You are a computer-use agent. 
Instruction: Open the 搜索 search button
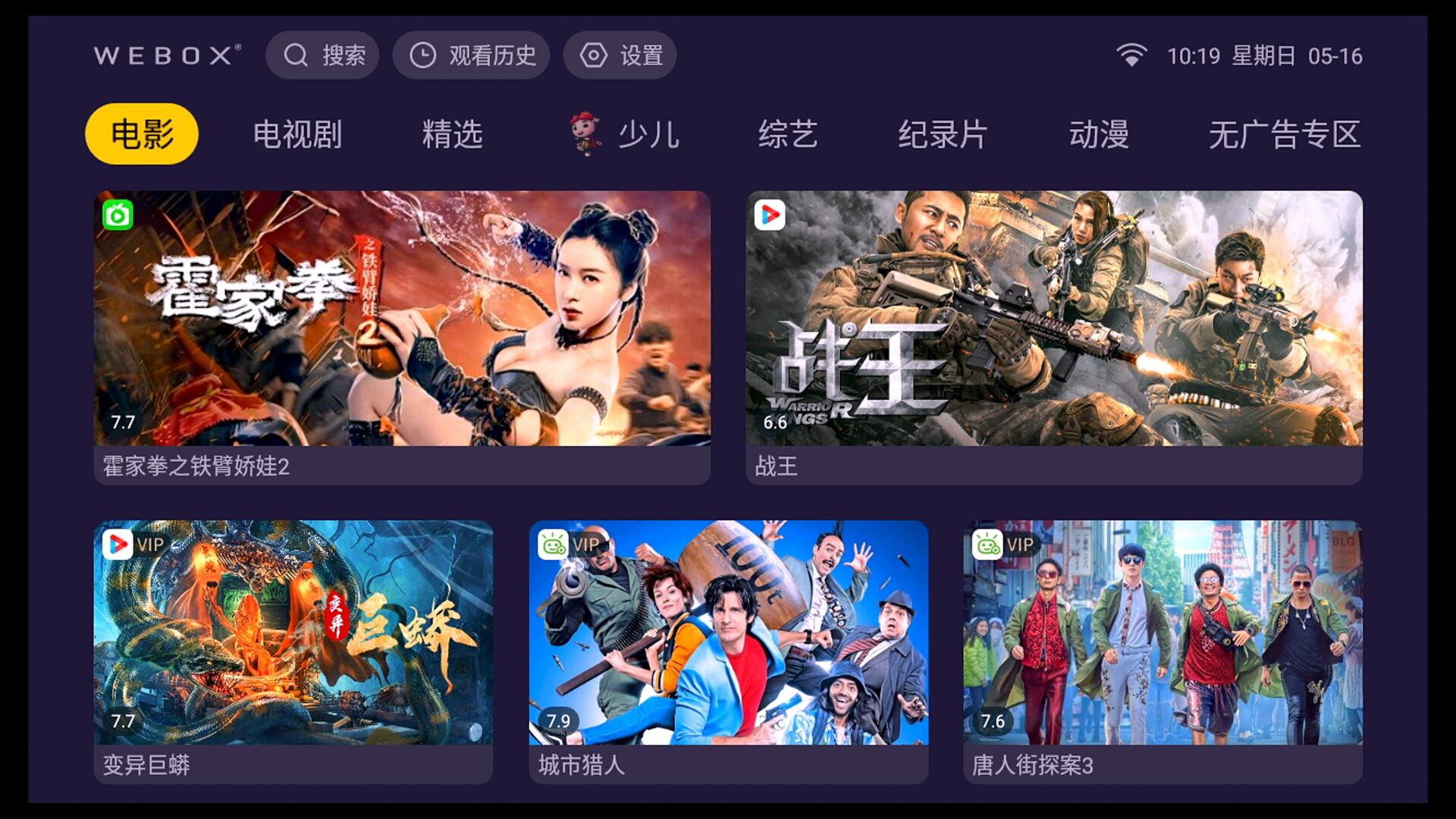pyautogui.click(x=323, y=55)
